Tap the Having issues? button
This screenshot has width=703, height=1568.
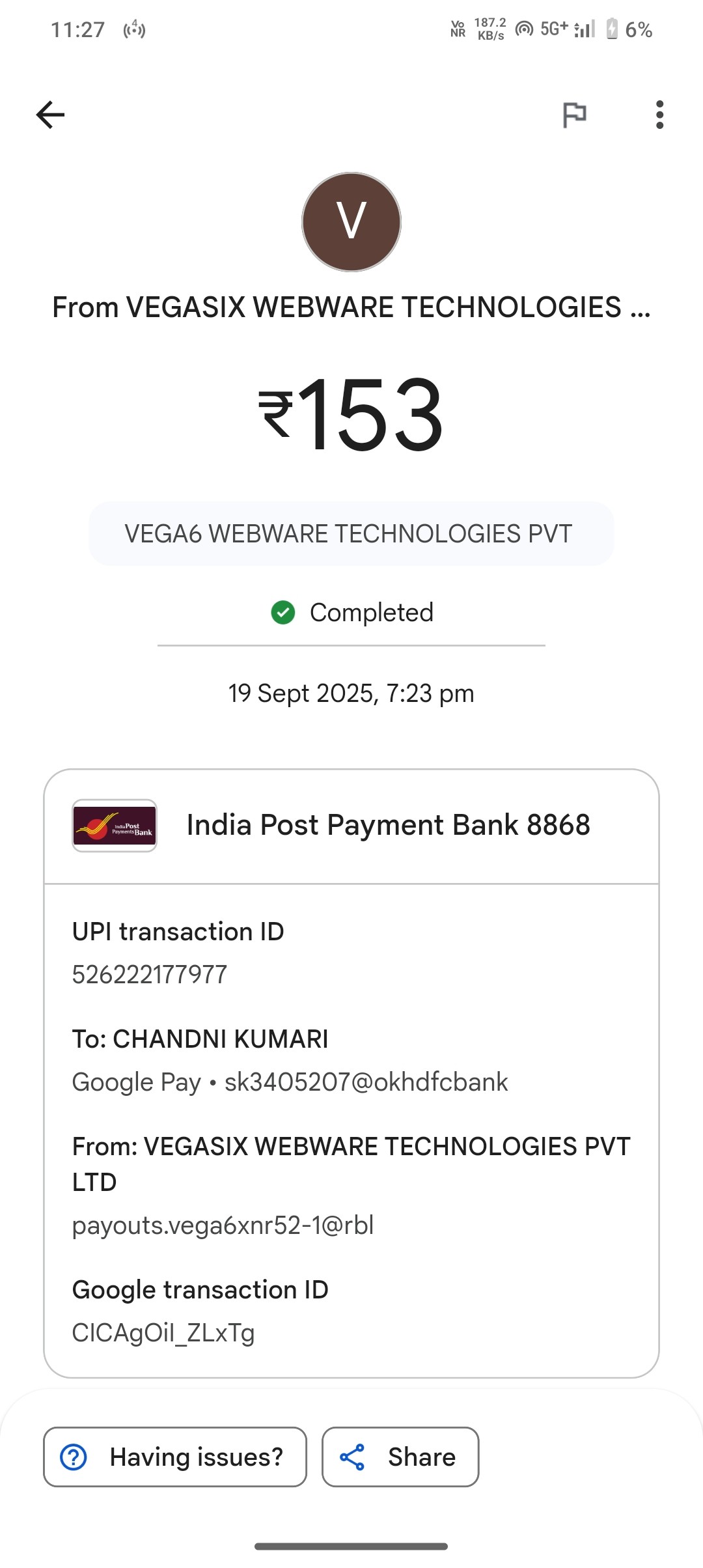(x=174, y=1457)
